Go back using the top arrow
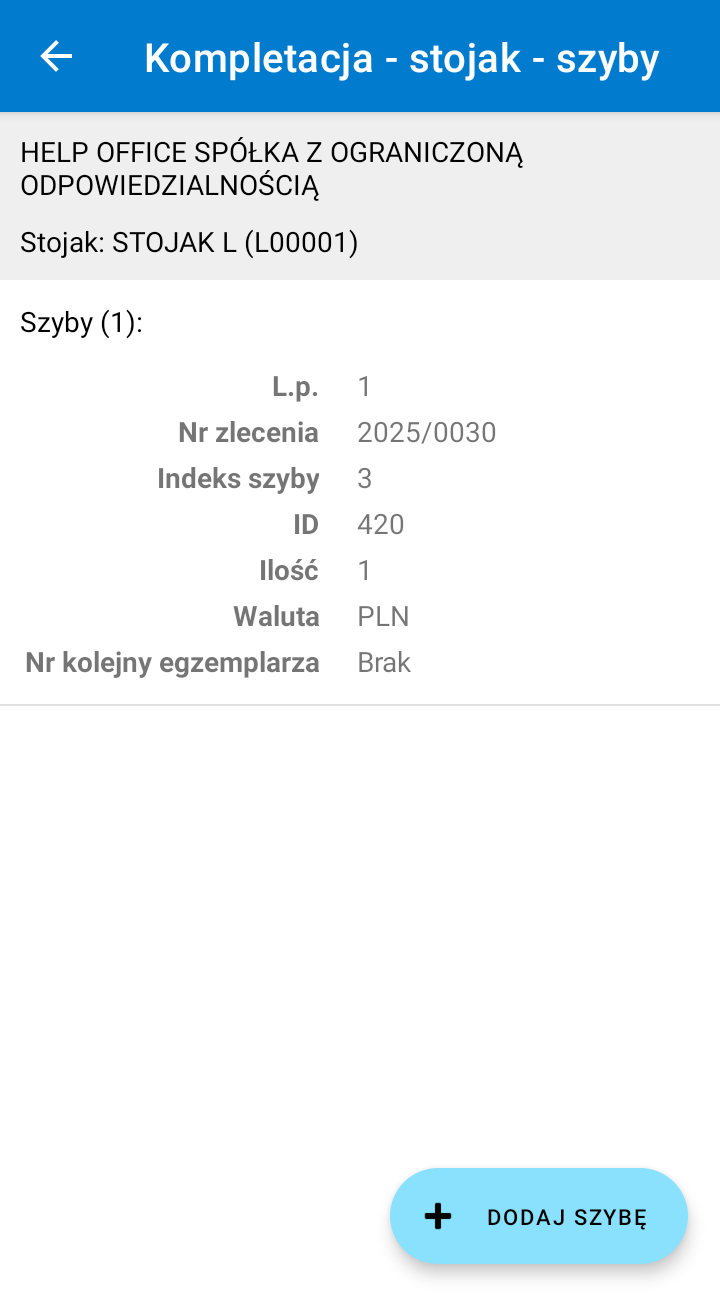 click(56, 56)
